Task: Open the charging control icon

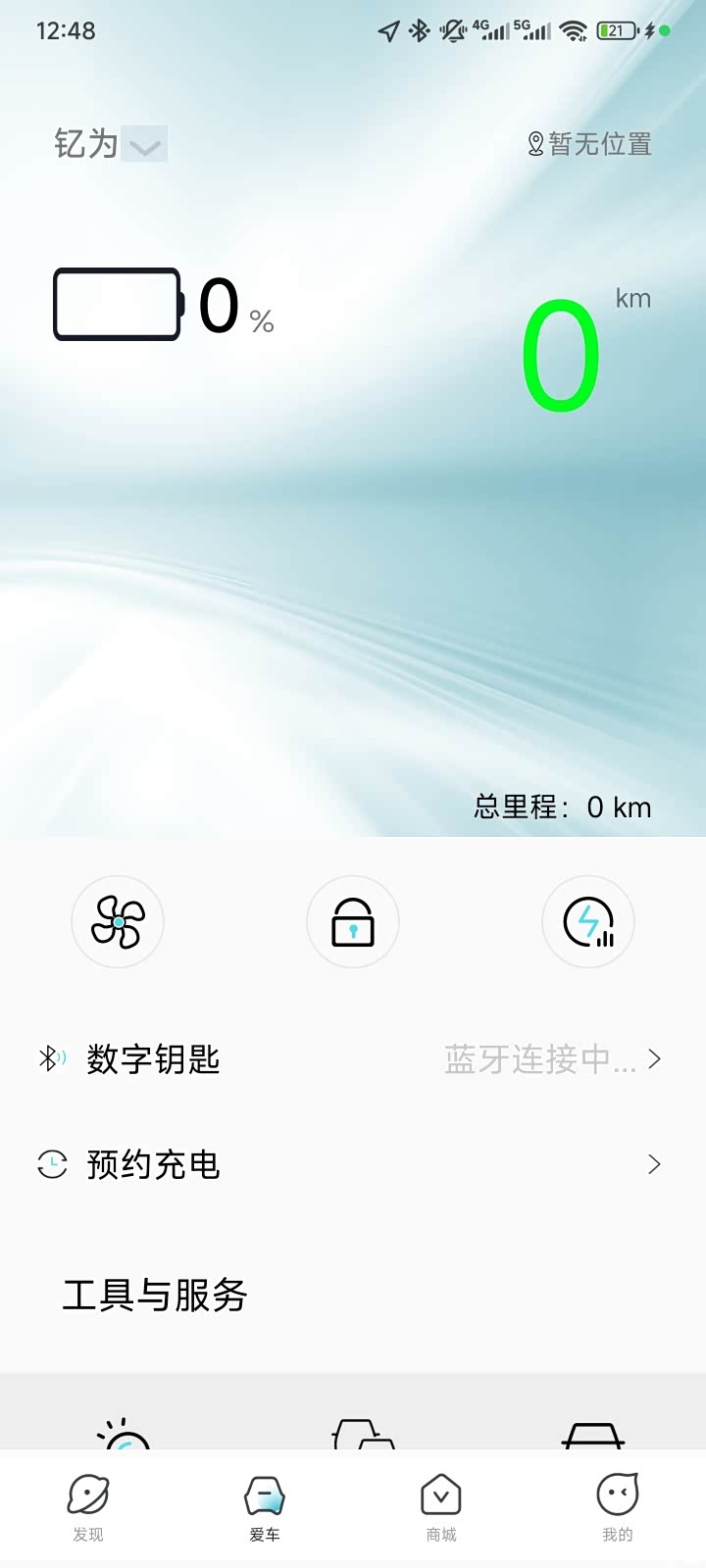Action: pos(588,922)
